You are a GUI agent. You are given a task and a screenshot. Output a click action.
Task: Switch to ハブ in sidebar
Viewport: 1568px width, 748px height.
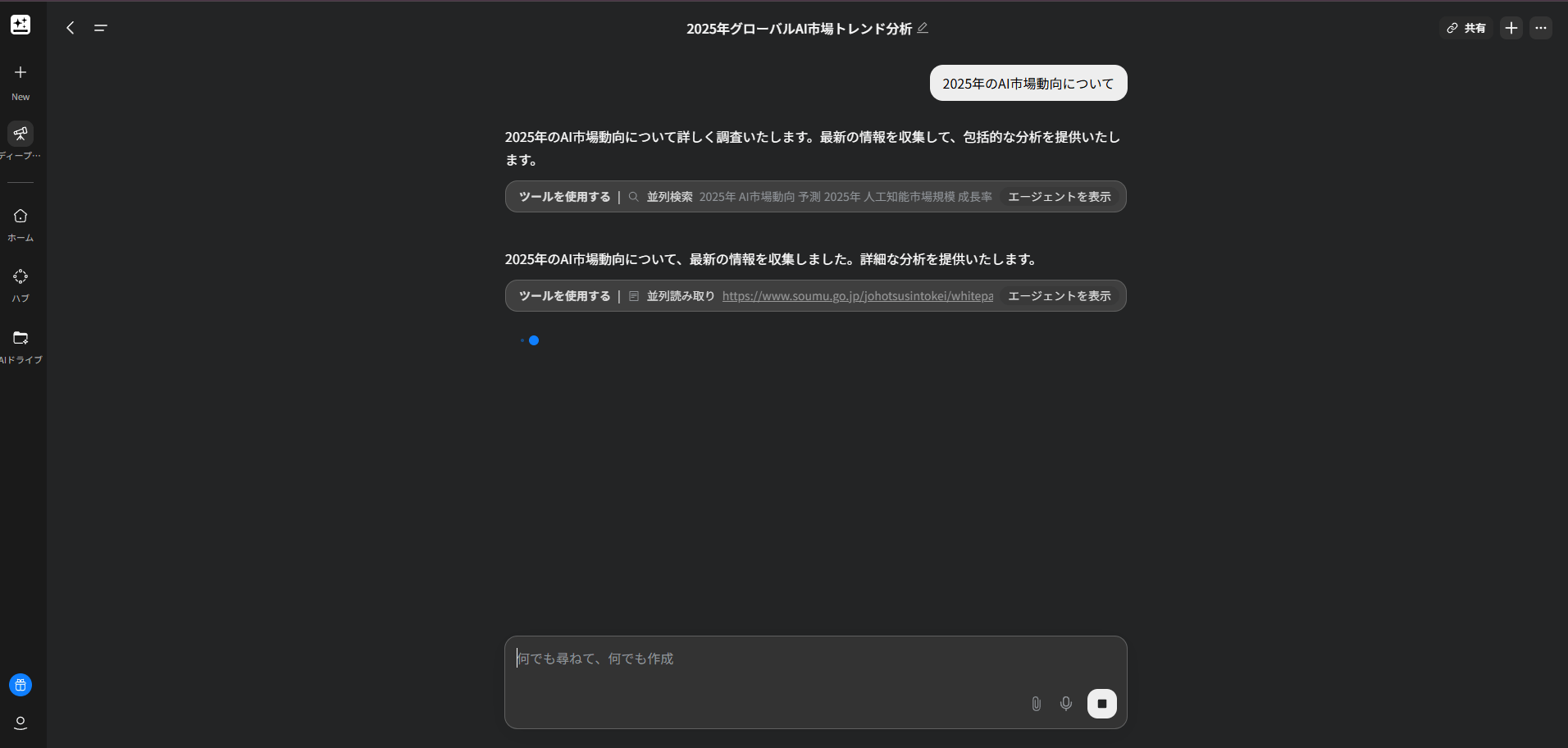coord(21,285)
